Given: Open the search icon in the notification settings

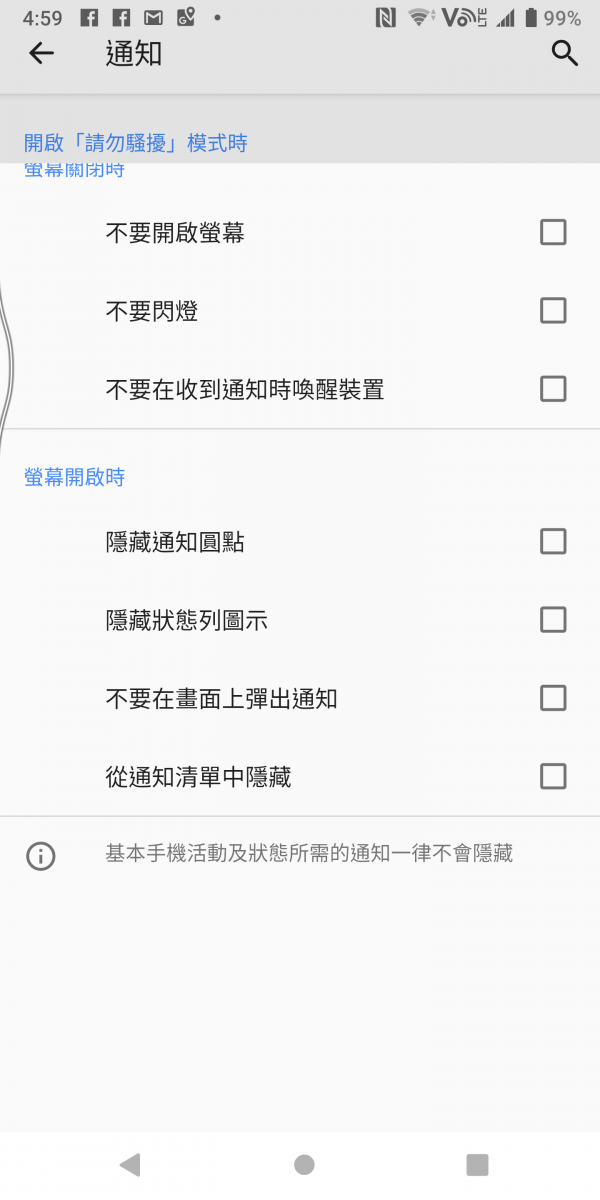Looking at the screenshot, I should click(x=565, y=54).
